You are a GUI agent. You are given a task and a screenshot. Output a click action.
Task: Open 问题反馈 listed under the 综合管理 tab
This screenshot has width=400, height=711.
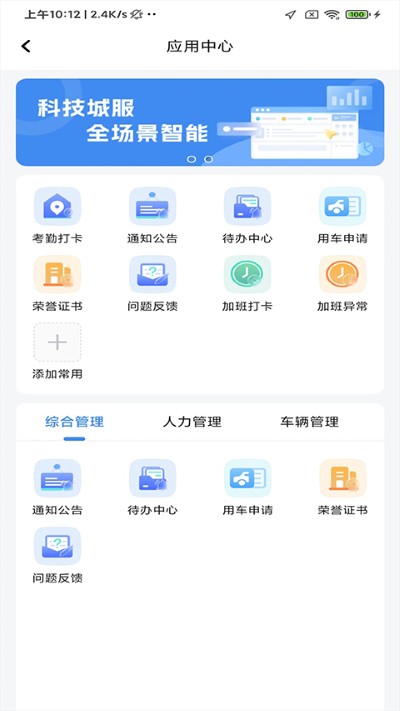tap(58, 555)
